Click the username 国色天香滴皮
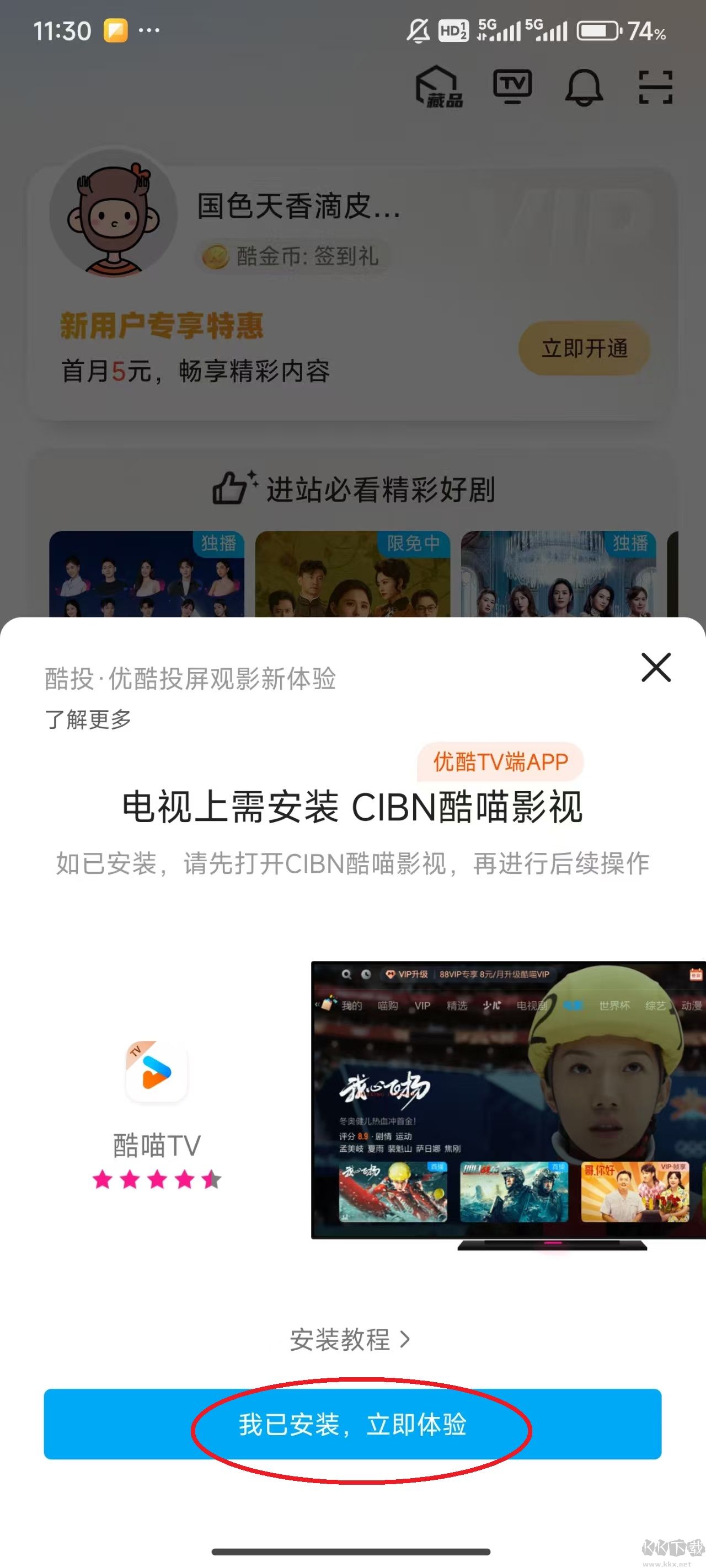The image size is (706, 1568). click(x=298, y=210)
